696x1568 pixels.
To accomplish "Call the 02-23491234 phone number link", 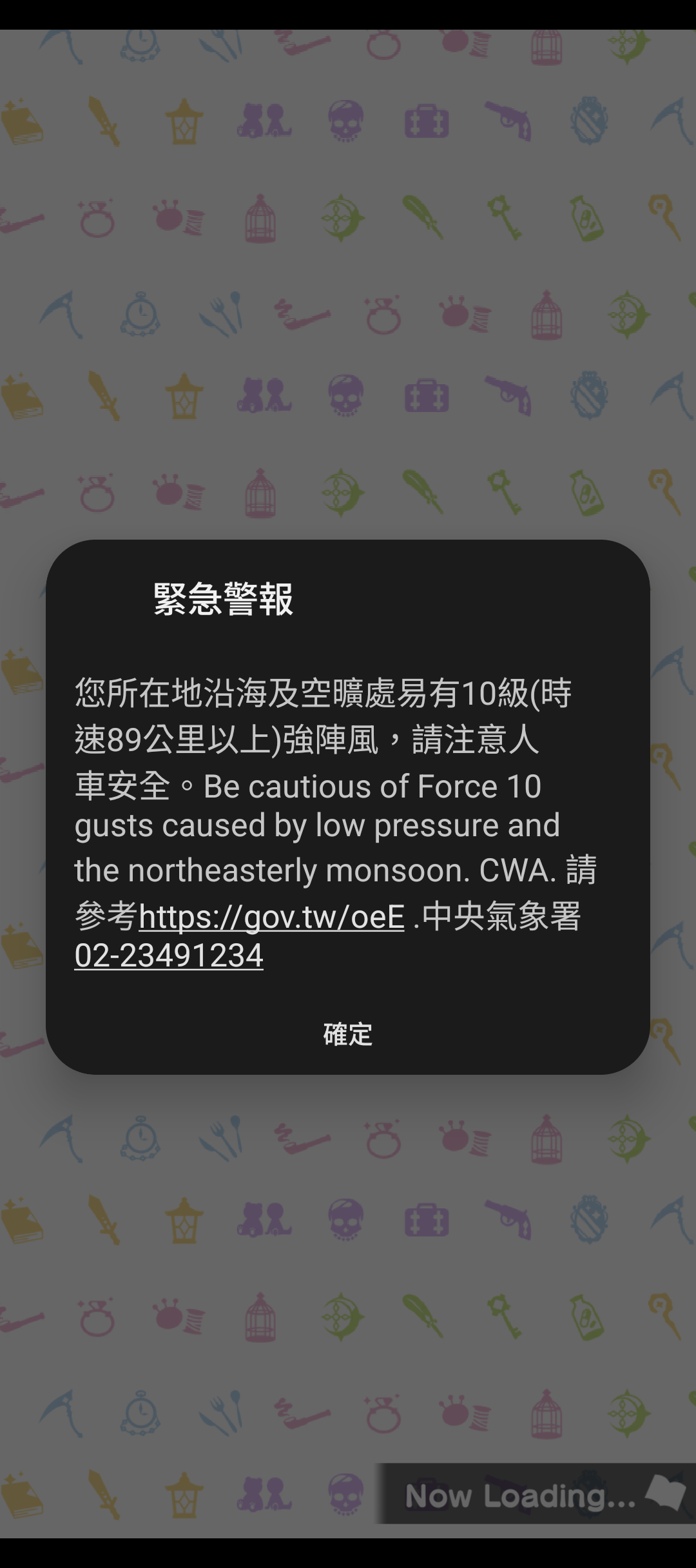I will (169, 955).
